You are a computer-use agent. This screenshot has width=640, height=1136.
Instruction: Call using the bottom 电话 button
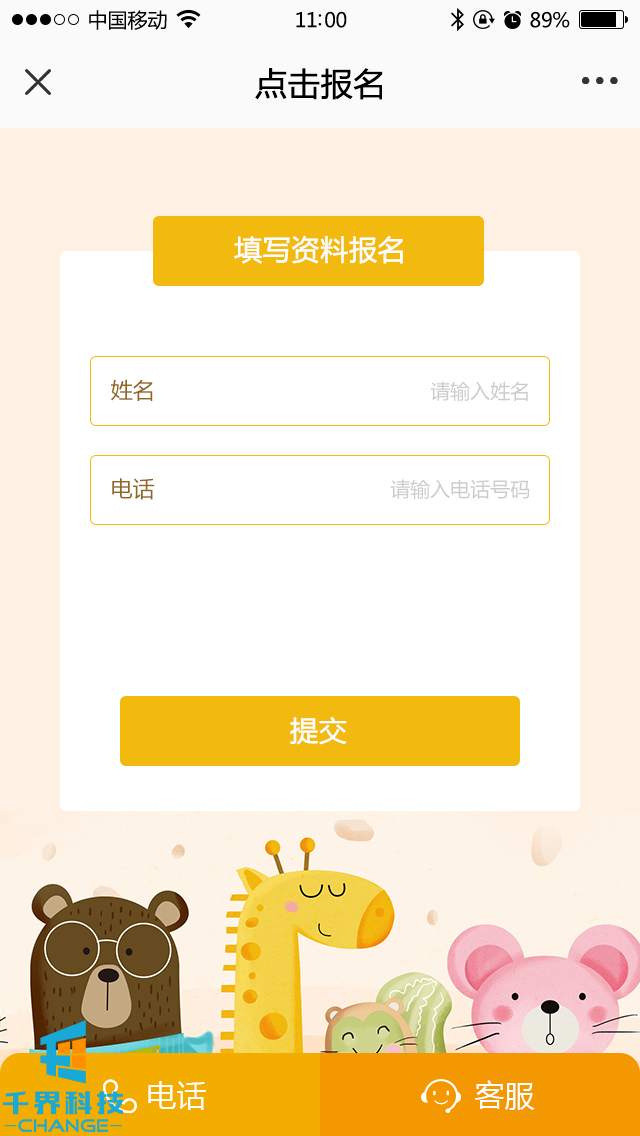pyautogui.click(x=160, y=1096)
